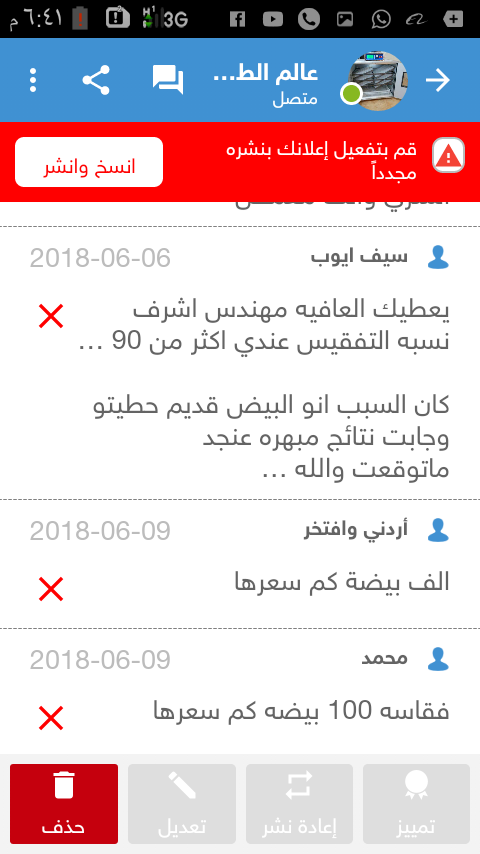The width and height of the screenshot is (480, 854).
Task: Tap the انسخ وانشر button
Action: point(89,162)
